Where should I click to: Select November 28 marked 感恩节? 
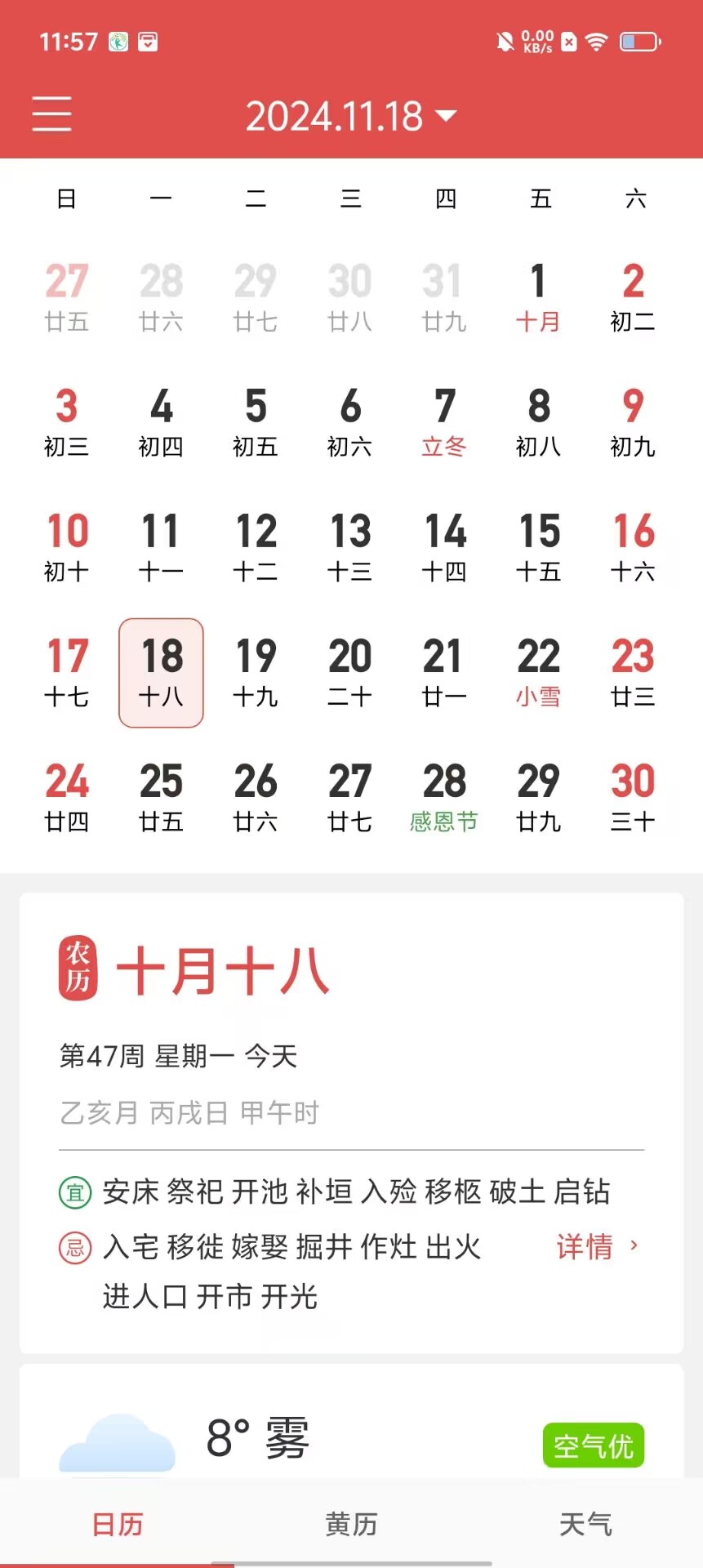click(444, 797)
